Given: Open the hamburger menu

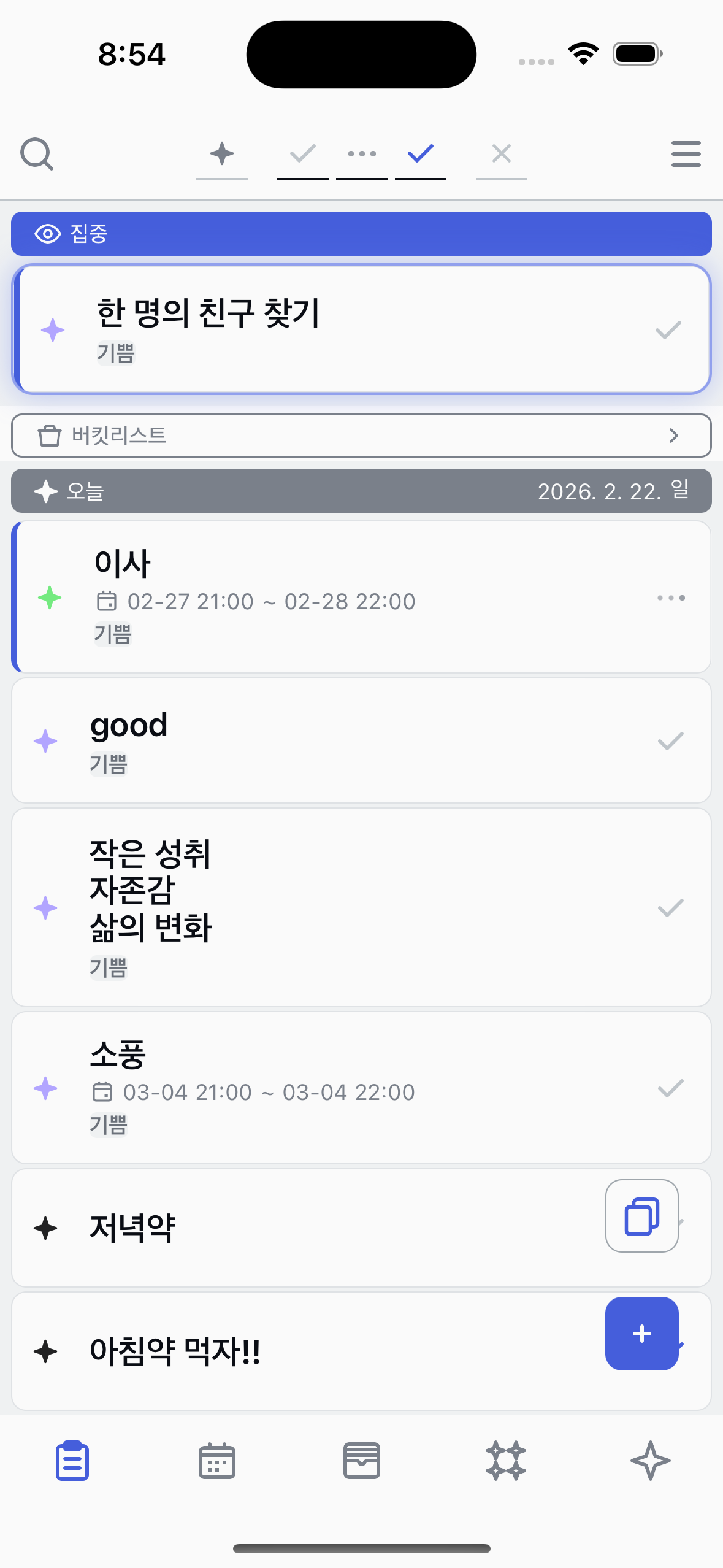Looking at the screenshot, I should [686, 154].
